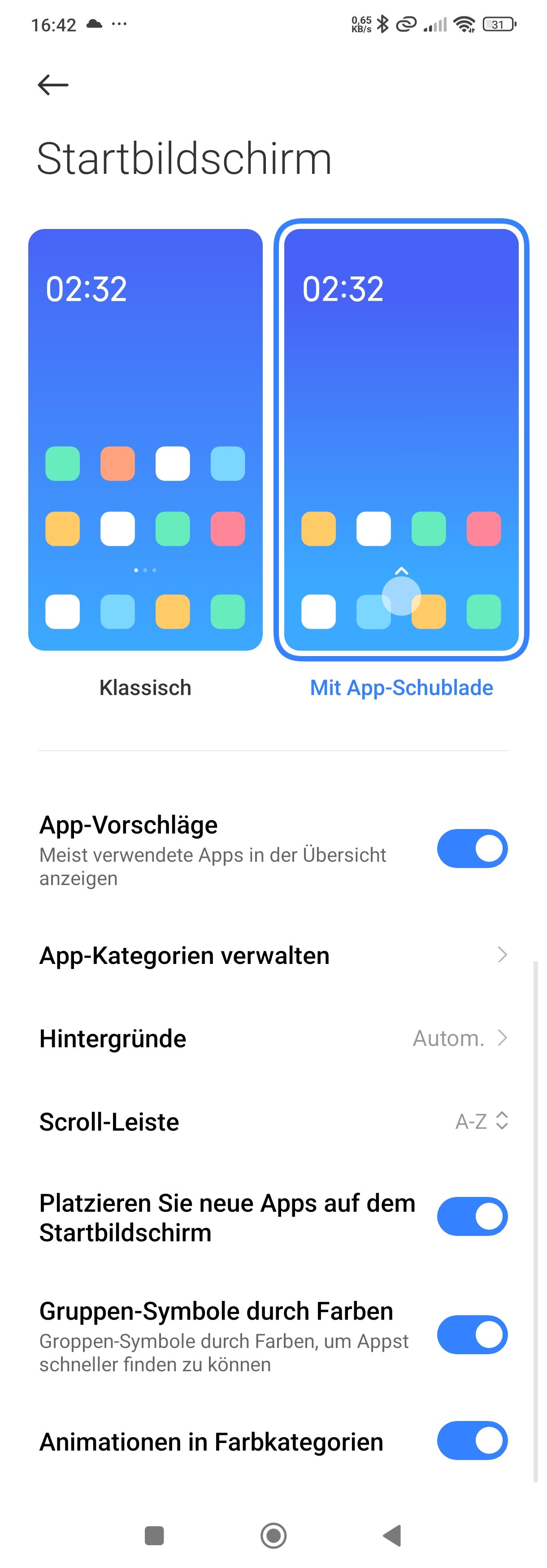
Task: Disable the App-Vorschläge switch
Action: [x=472, y=848]
